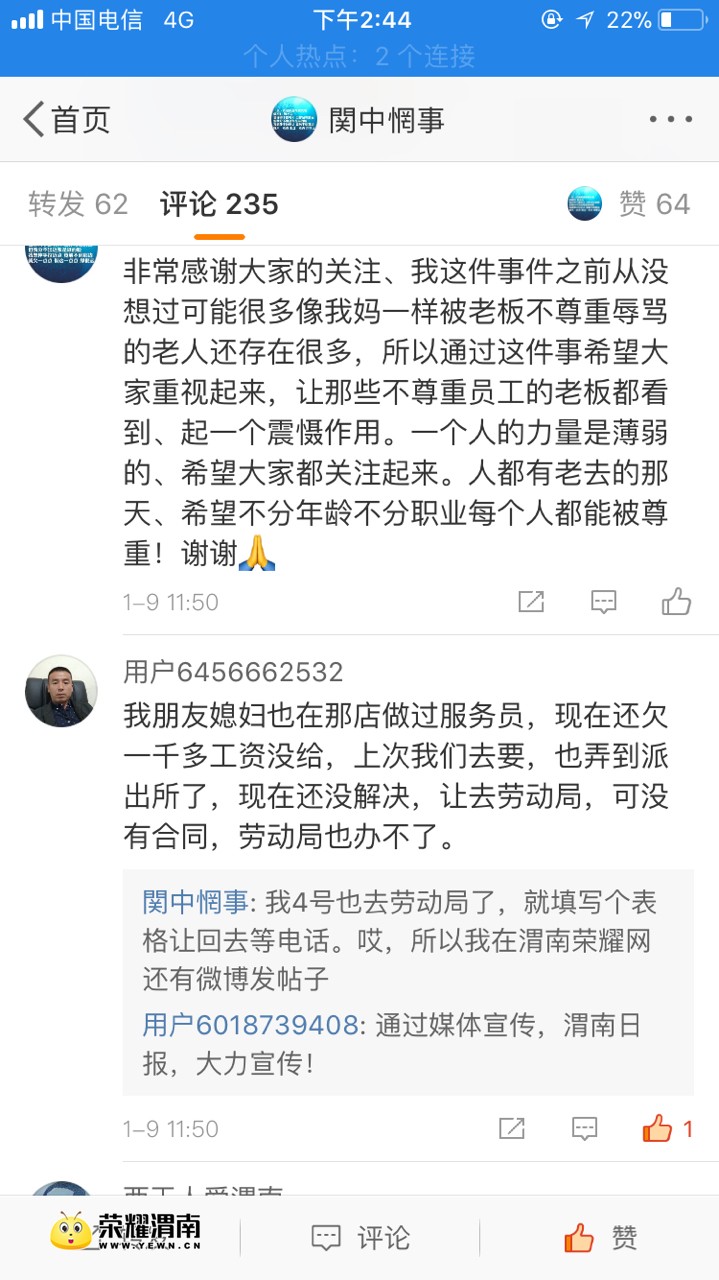Reply to the comment ending with 谢谢

603,601
